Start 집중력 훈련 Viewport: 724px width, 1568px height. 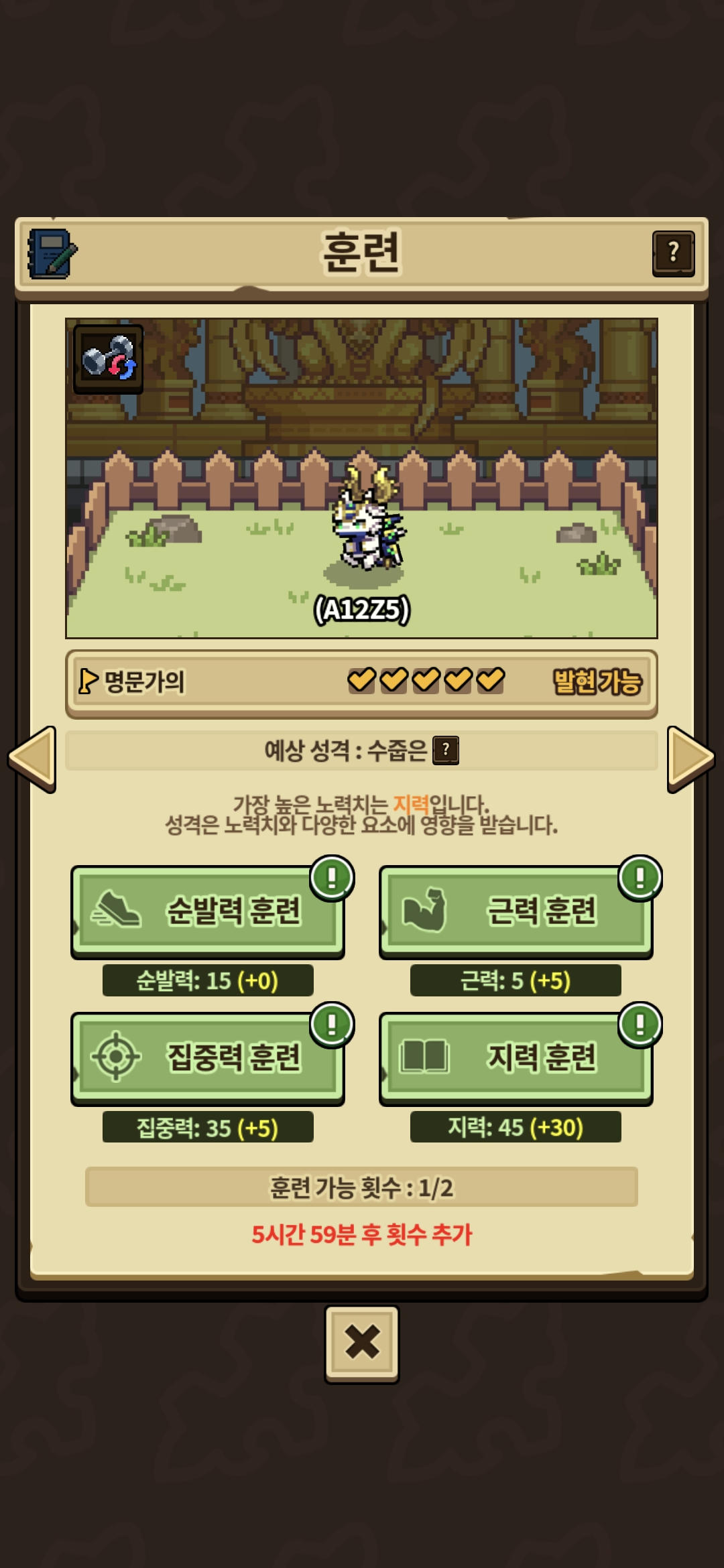pos(208,1058)
